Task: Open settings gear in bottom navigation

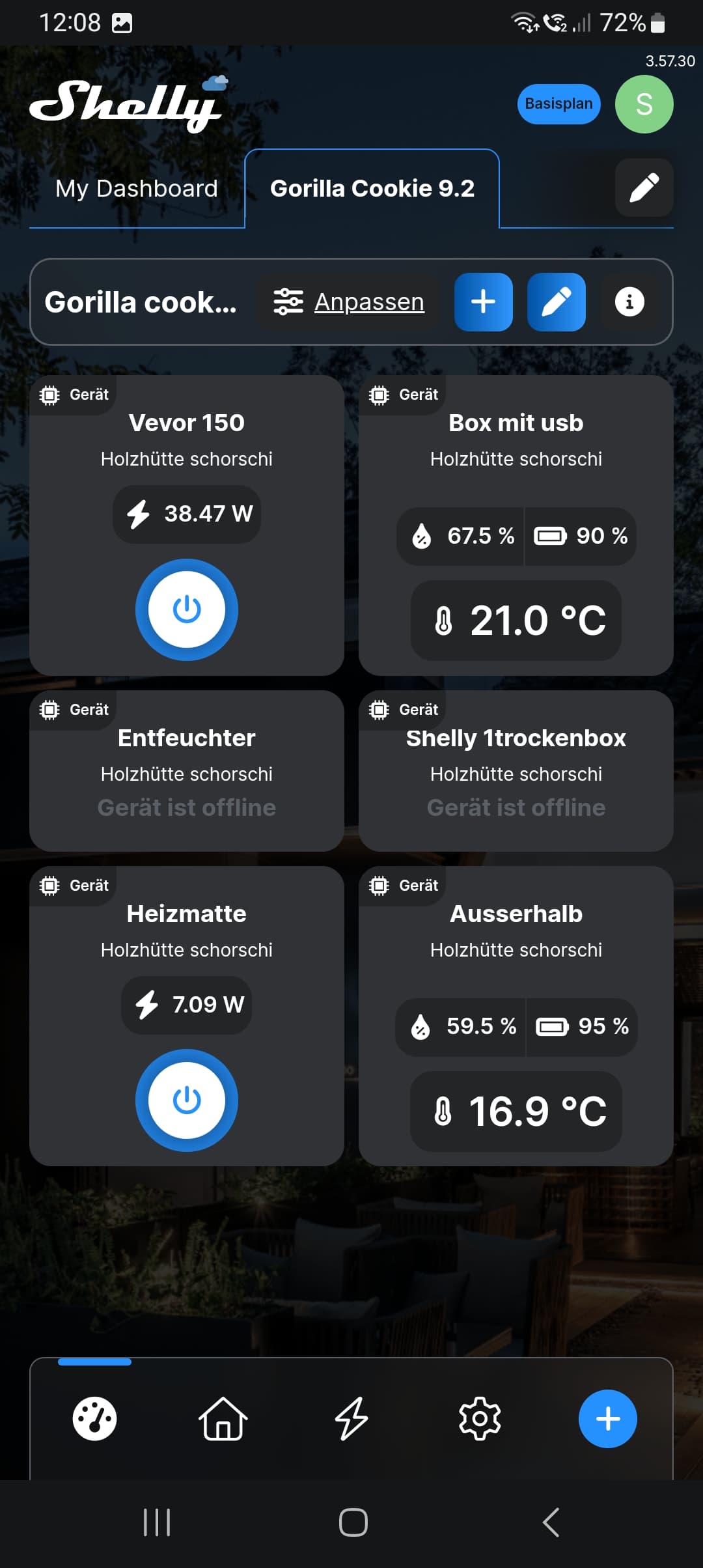Action: [x=480, y=1419]
